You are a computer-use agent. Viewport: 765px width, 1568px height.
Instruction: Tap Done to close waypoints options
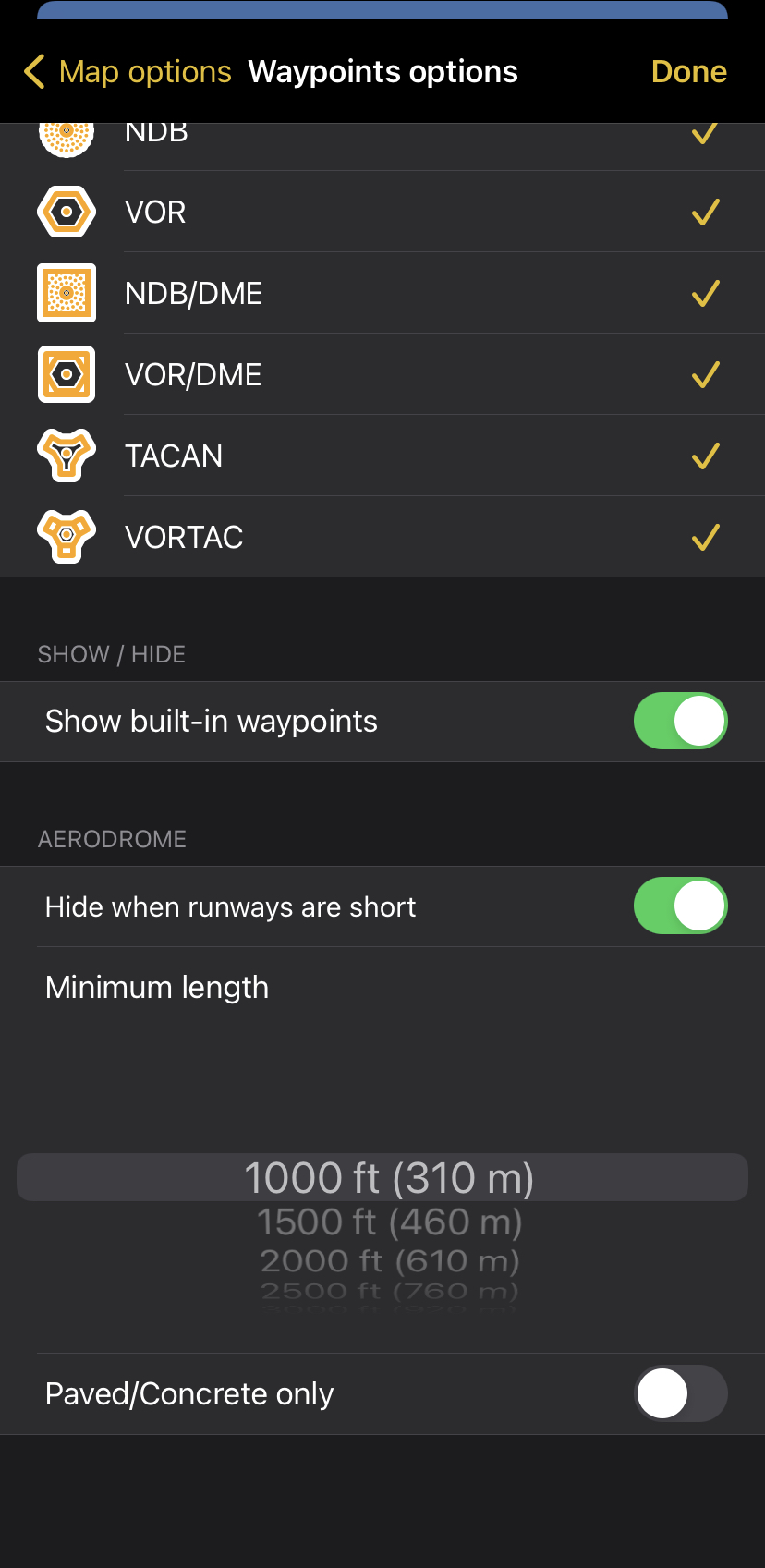point(688,72)
